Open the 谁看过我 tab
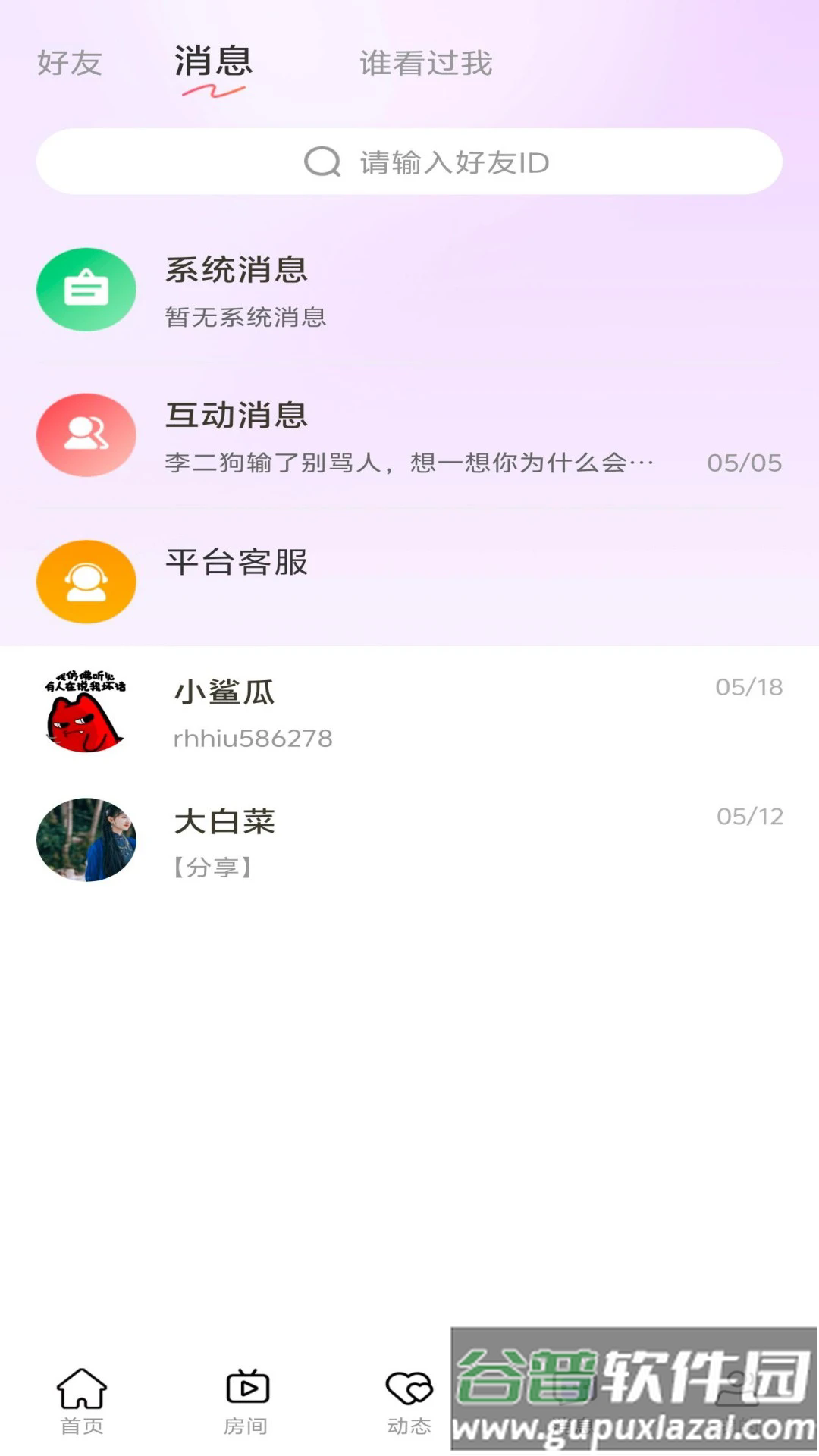The width and height of the screenshot is (819, 1456). [x=425, y=64]
